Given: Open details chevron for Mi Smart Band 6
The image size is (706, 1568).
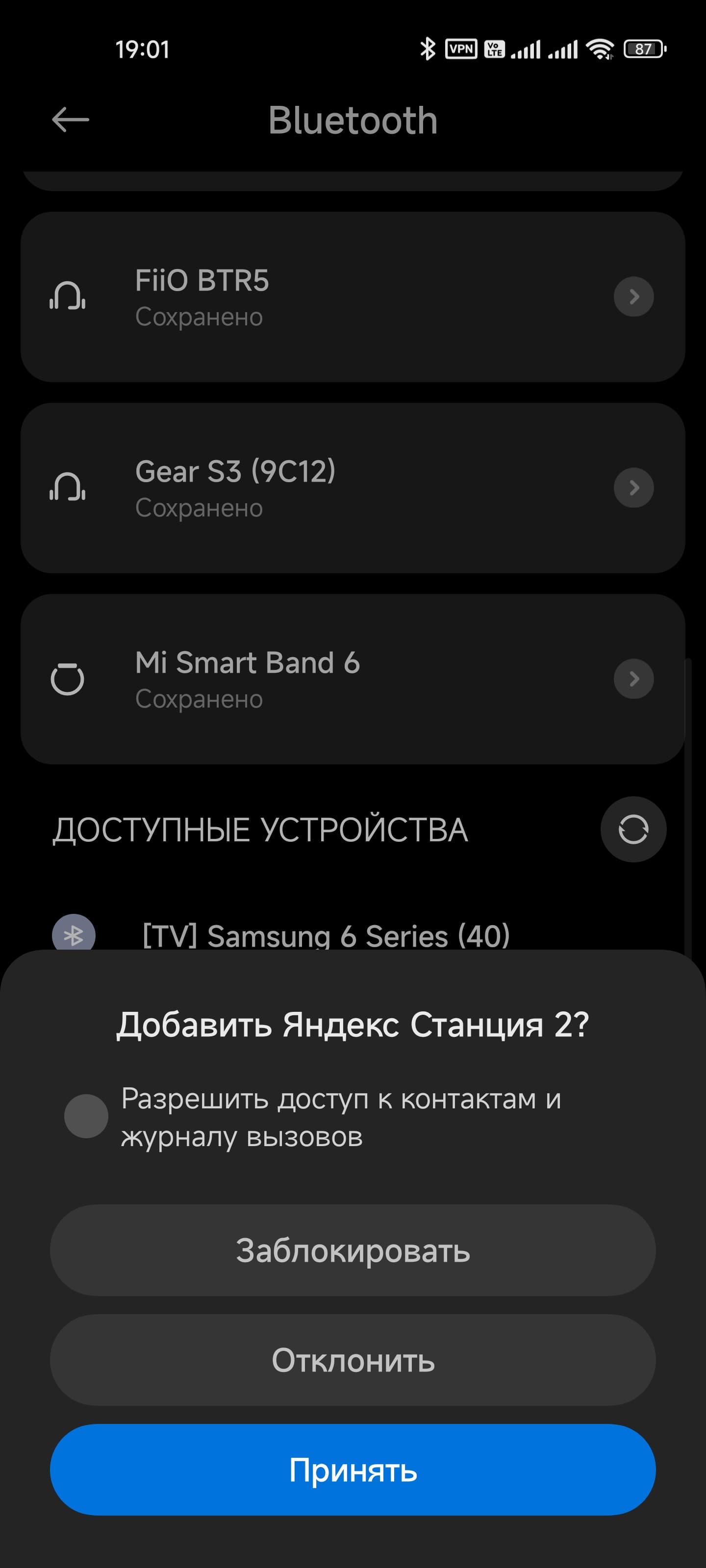Looking at the screenshot, I should click(633, 679).
